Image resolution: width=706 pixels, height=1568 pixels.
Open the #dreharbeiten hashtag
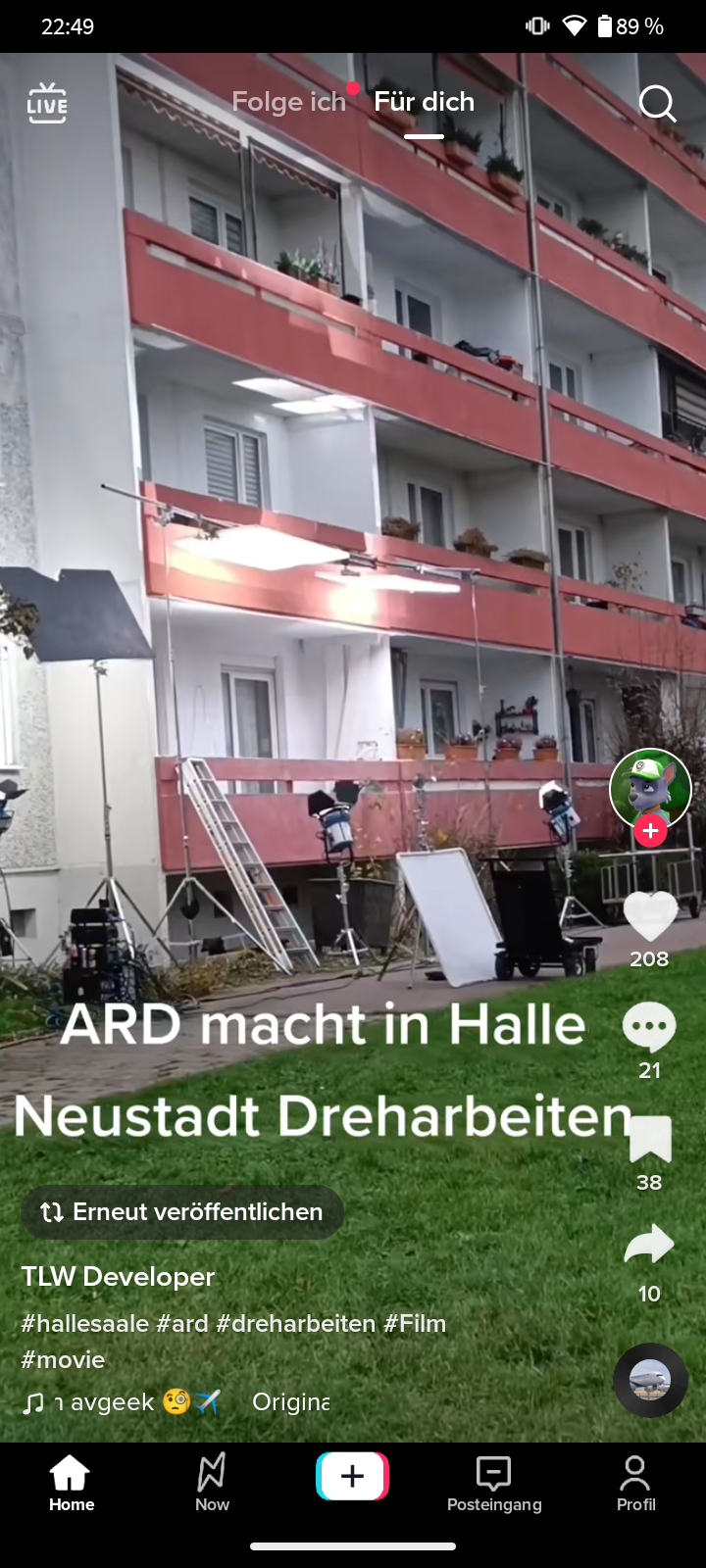(295, 1323)
